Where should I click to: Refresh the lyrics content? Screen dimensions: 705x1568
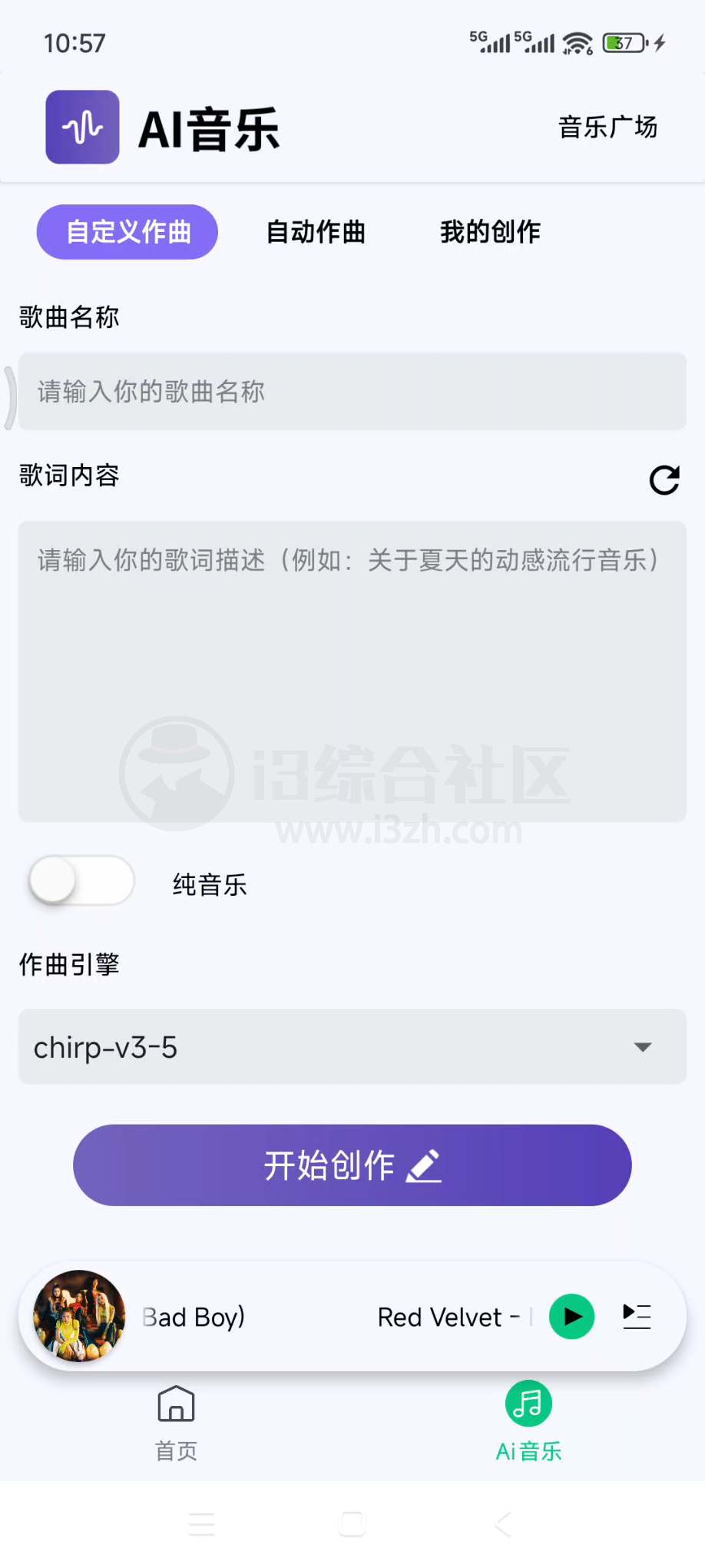tap(664, 480)
